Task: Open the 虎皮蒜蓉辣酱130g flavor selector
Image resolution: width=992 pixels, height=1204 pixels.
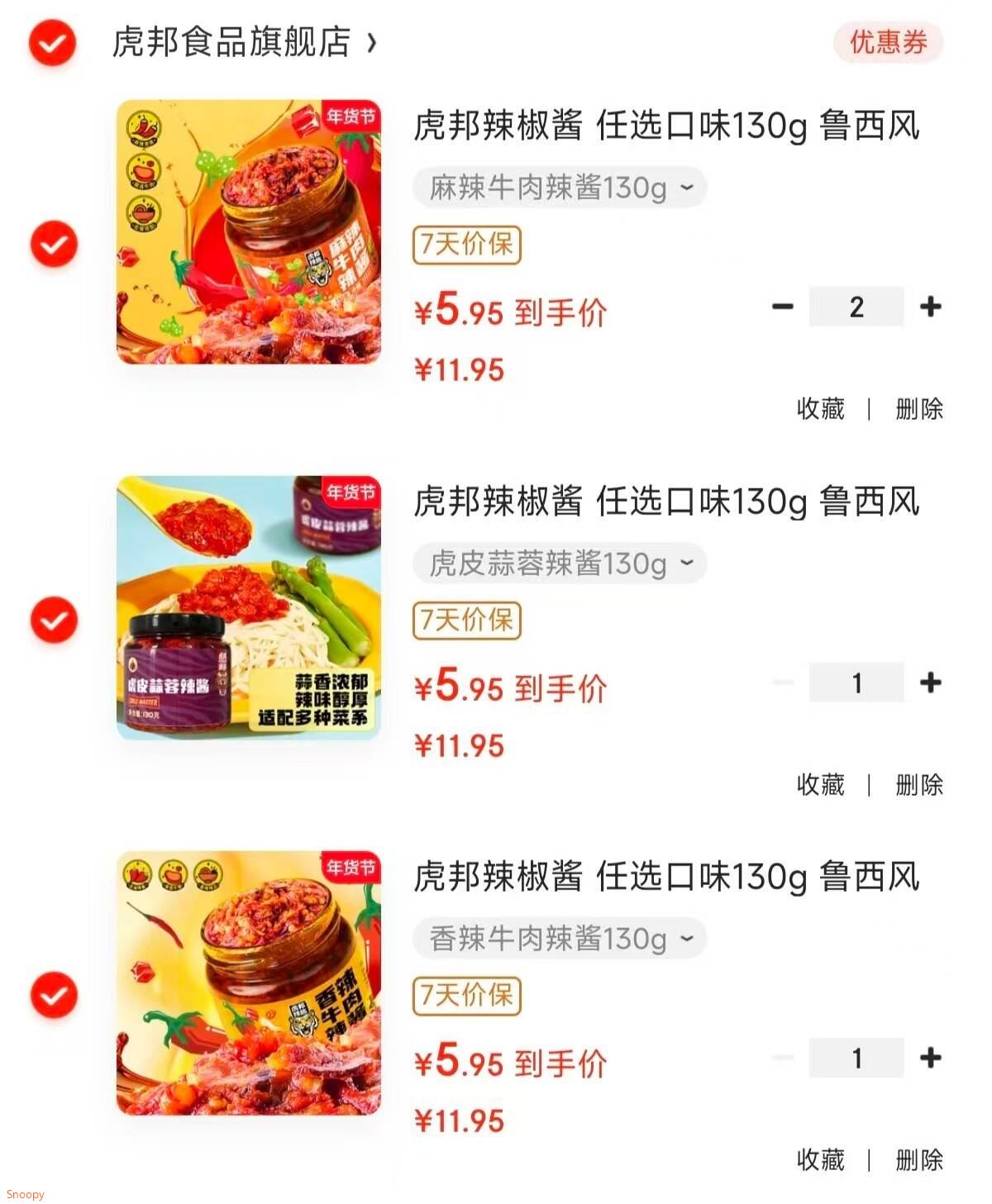Action: pos(560,563)
